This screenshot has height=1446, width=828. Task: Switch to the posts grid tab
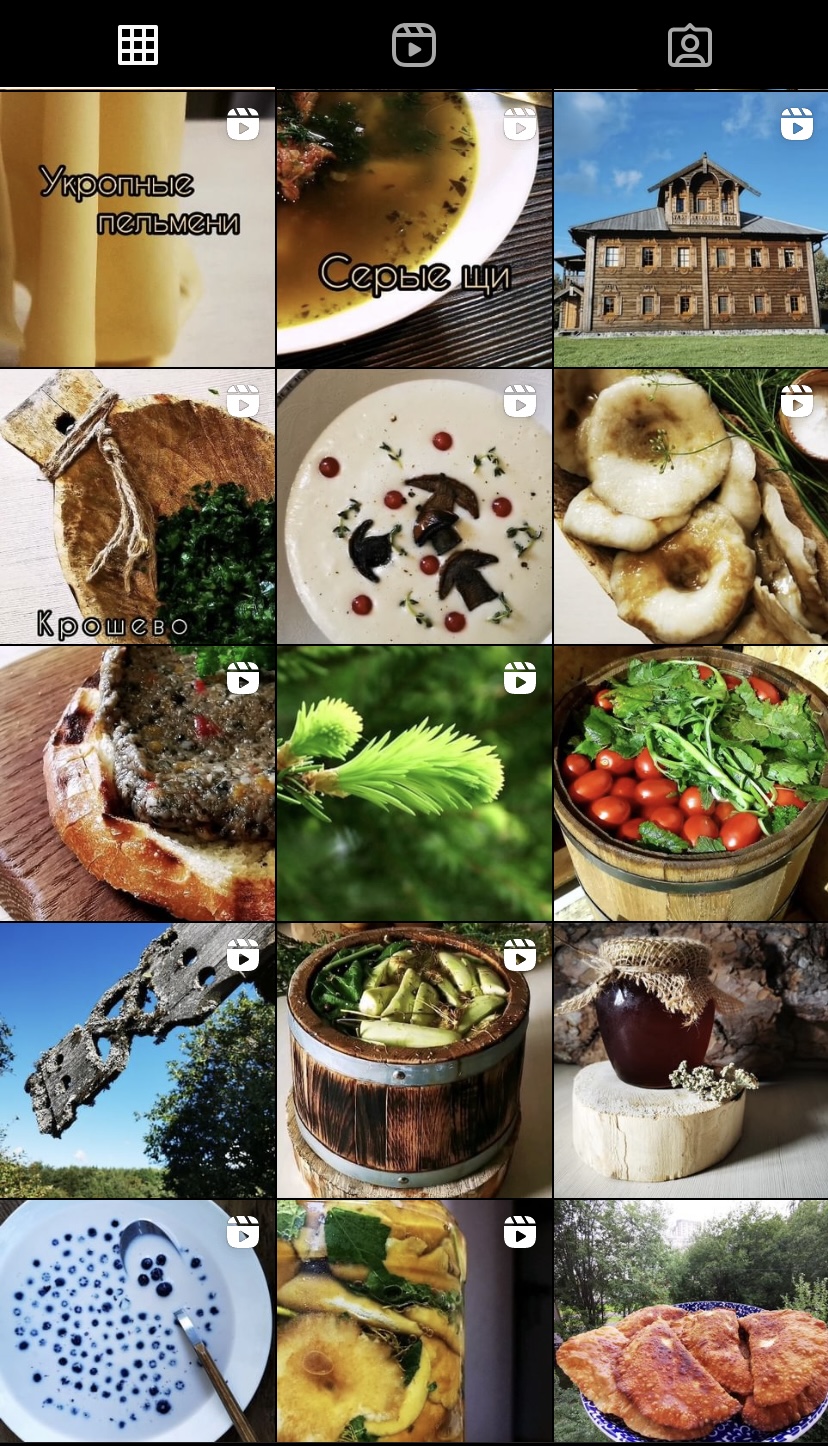138,45
